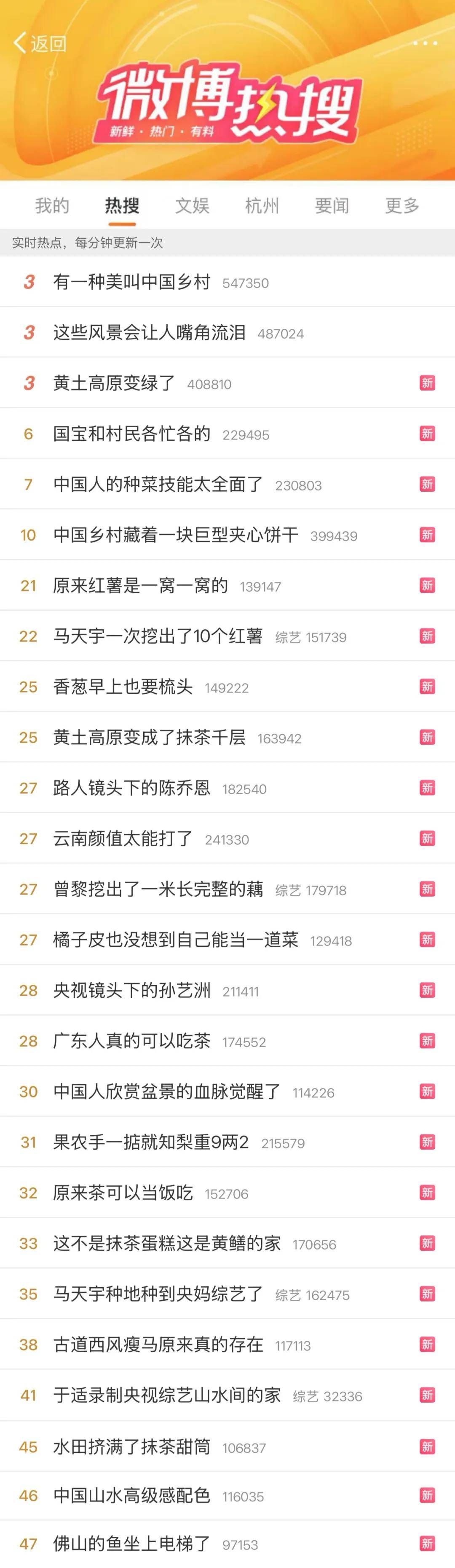View topic 马天宇一次挖出了10个红薯
Viewport: 455px width, 1568px height.
(x=158, y=636)
